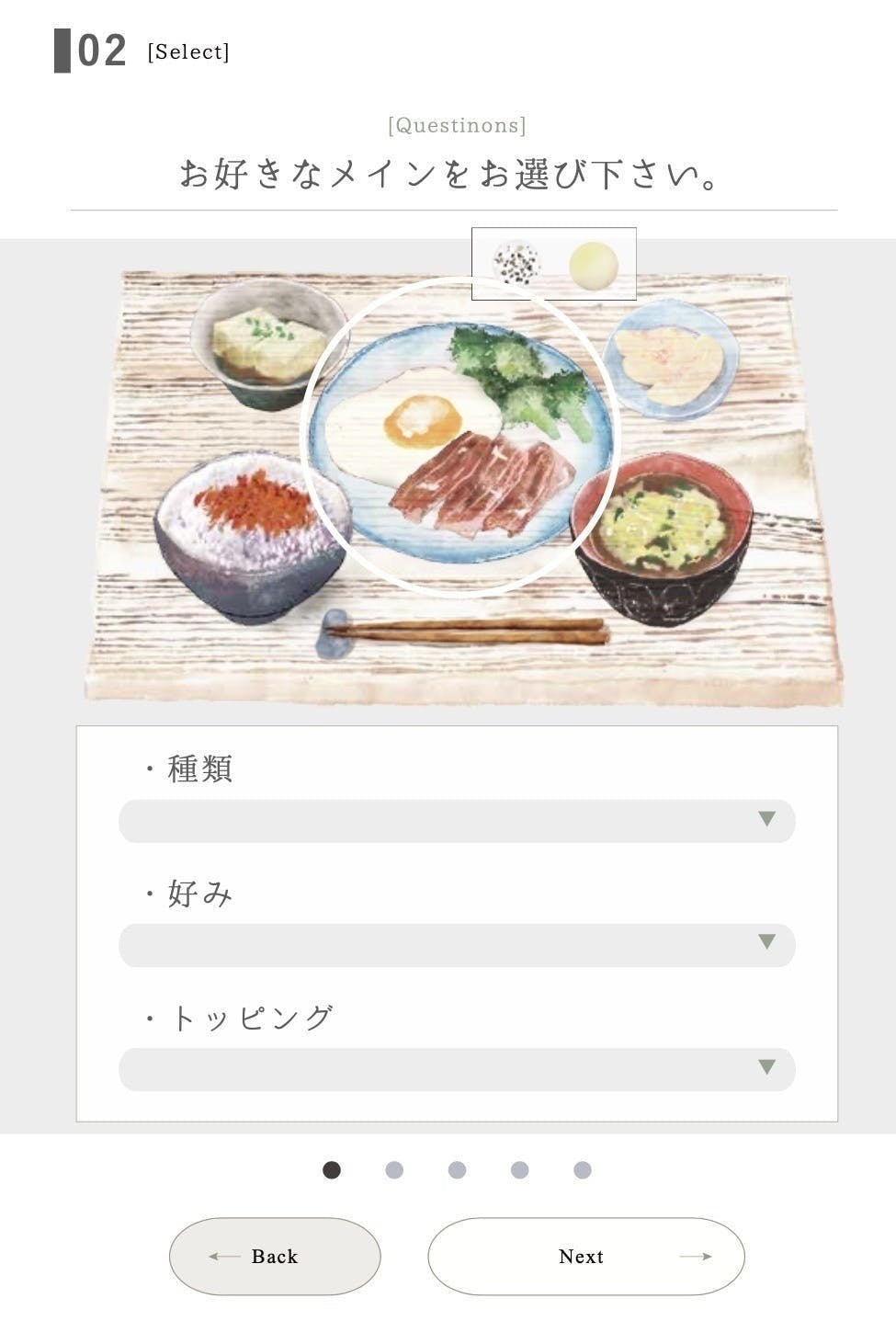Choose the pale yellow round topping swatch
This screenshot has width=896, height=1321.
click(x=593, y=265)
